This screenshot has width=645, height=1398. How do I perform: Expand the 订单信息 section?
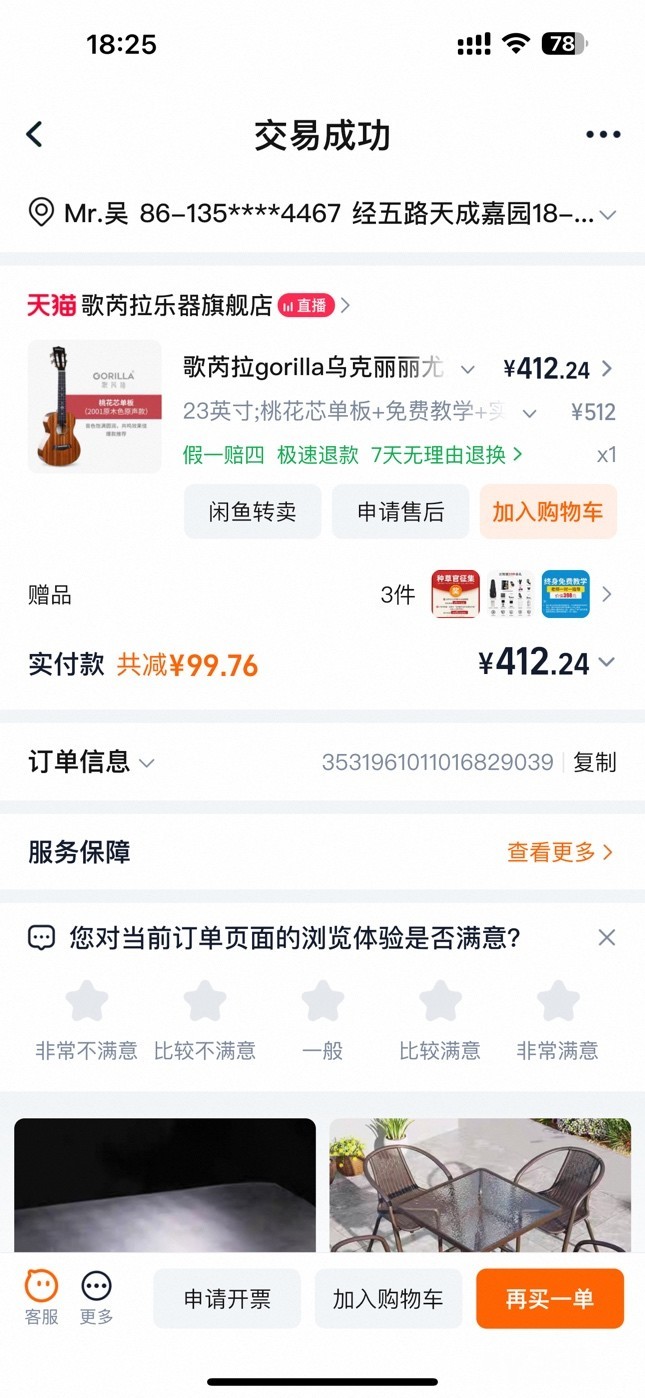pos(92,762)
